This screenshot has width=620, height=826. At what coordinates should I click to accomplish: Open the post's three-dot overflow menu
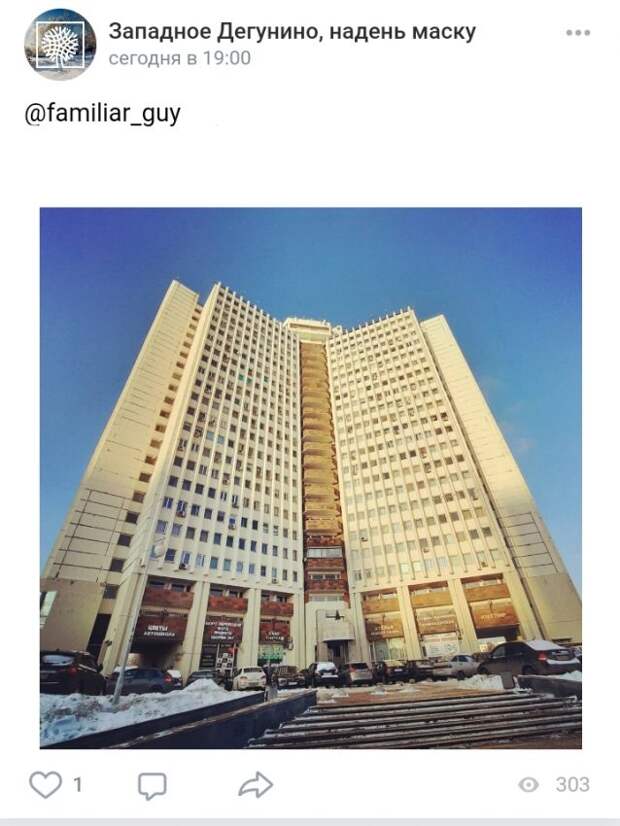pyautogui.click(x=578, y=33)
